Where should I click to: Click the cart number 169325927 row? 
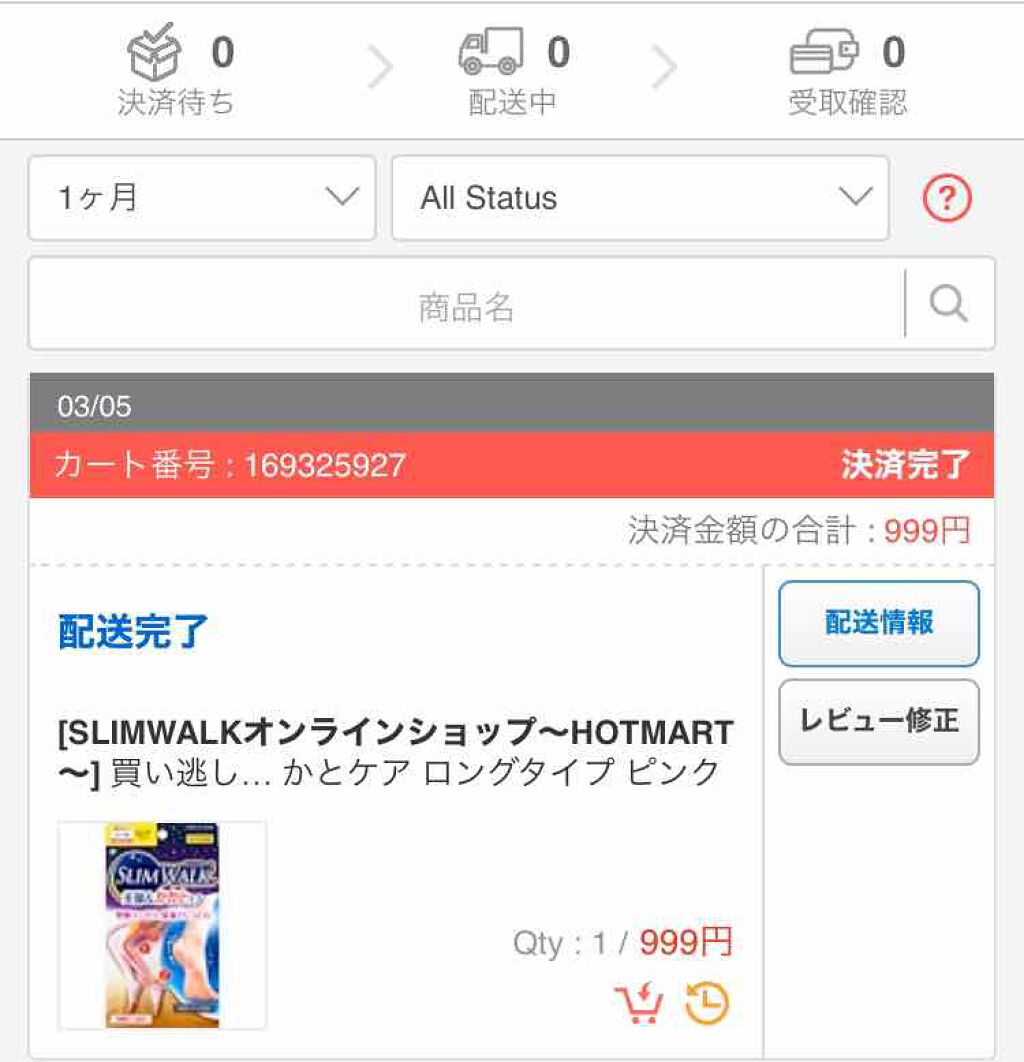(x=228, y=465)
